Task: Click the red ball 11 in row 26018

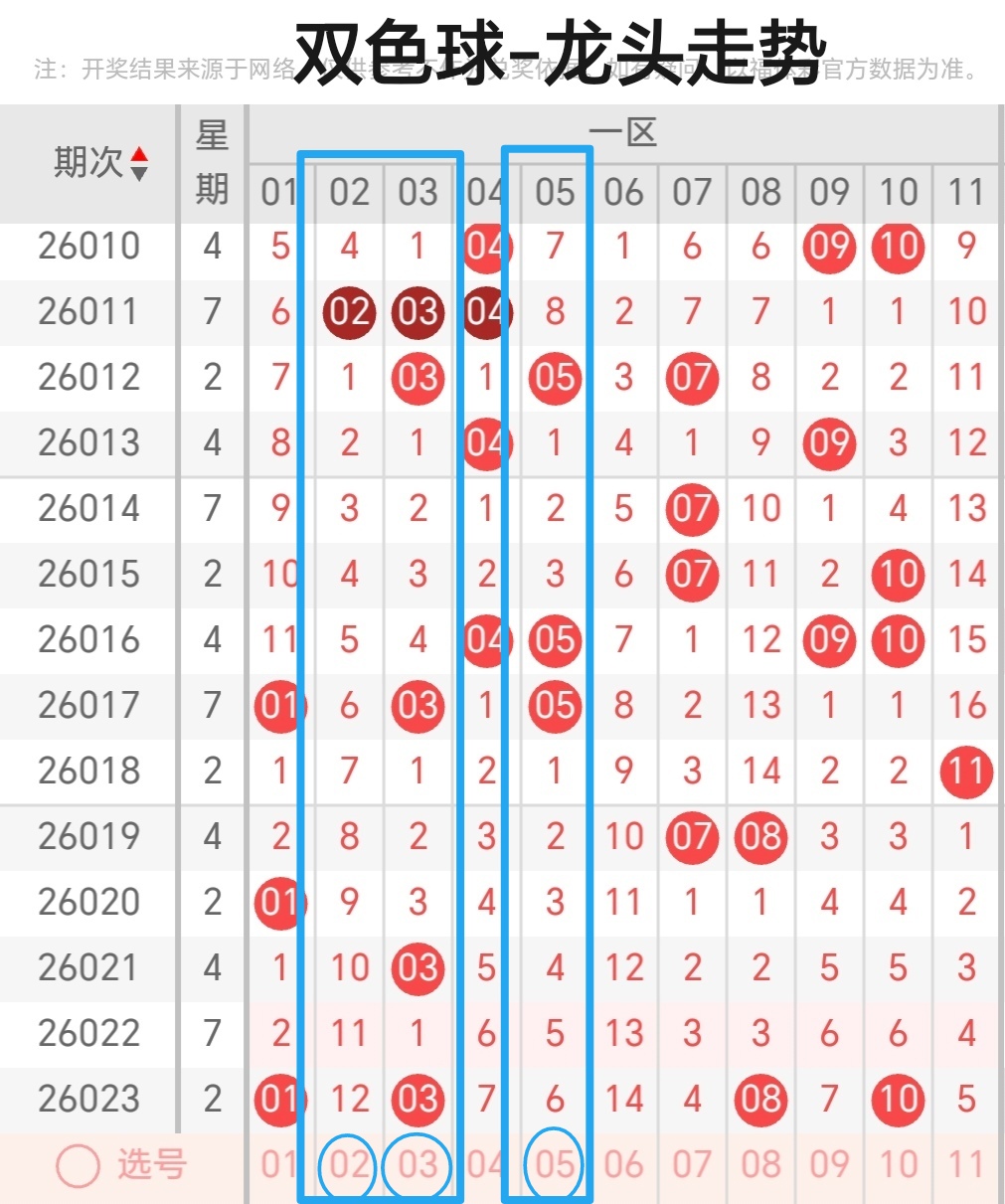Action: click(x=965, y=771)
